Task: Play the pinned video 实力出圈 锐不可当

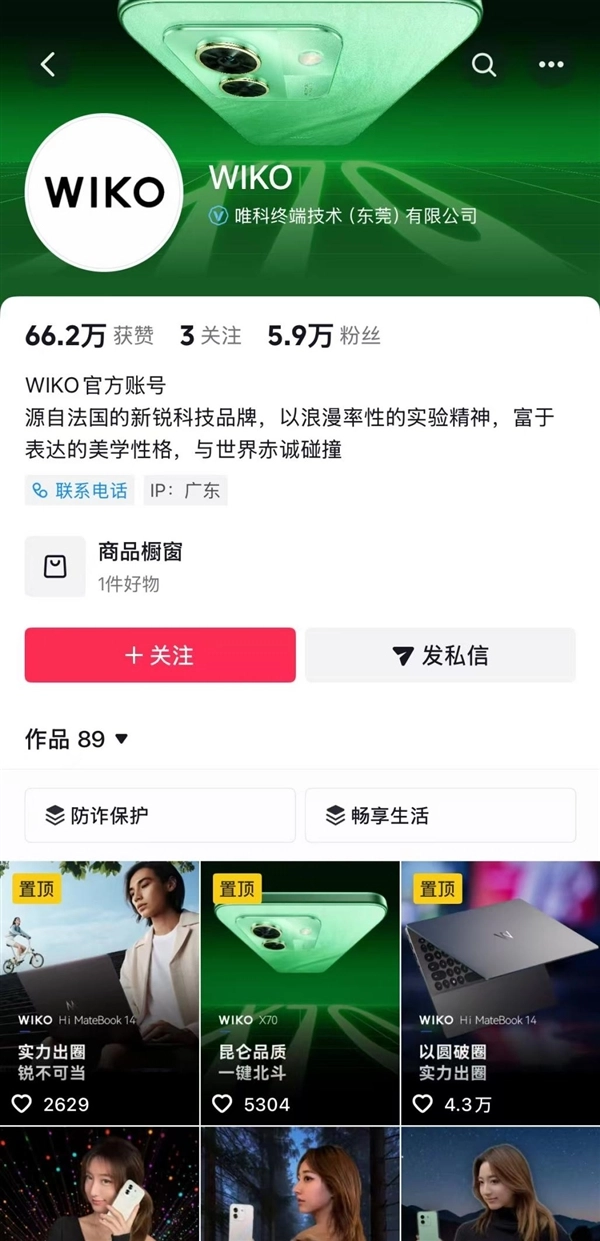Action: click(99, 992)
